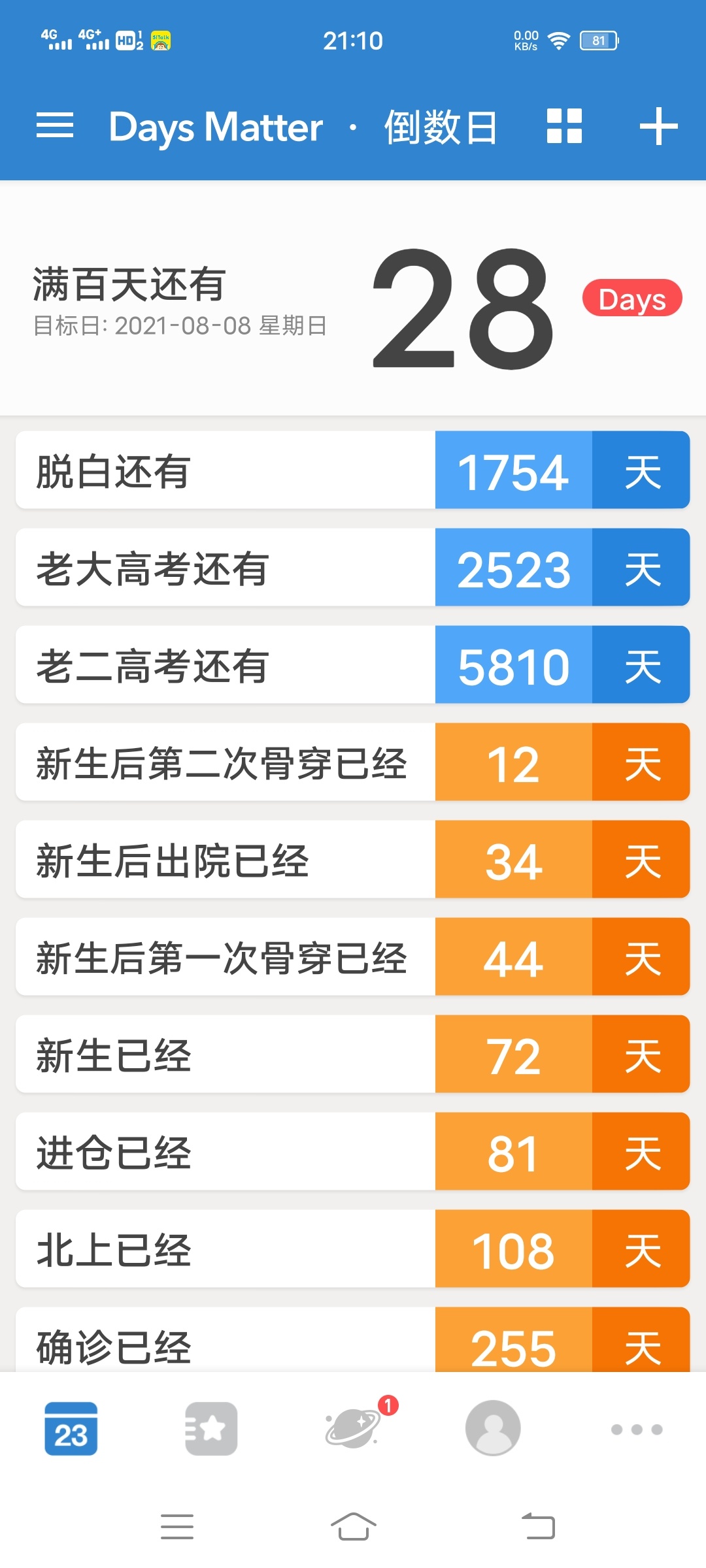Go to the profile avatar tab
706x1568 pixels.
493,1428
